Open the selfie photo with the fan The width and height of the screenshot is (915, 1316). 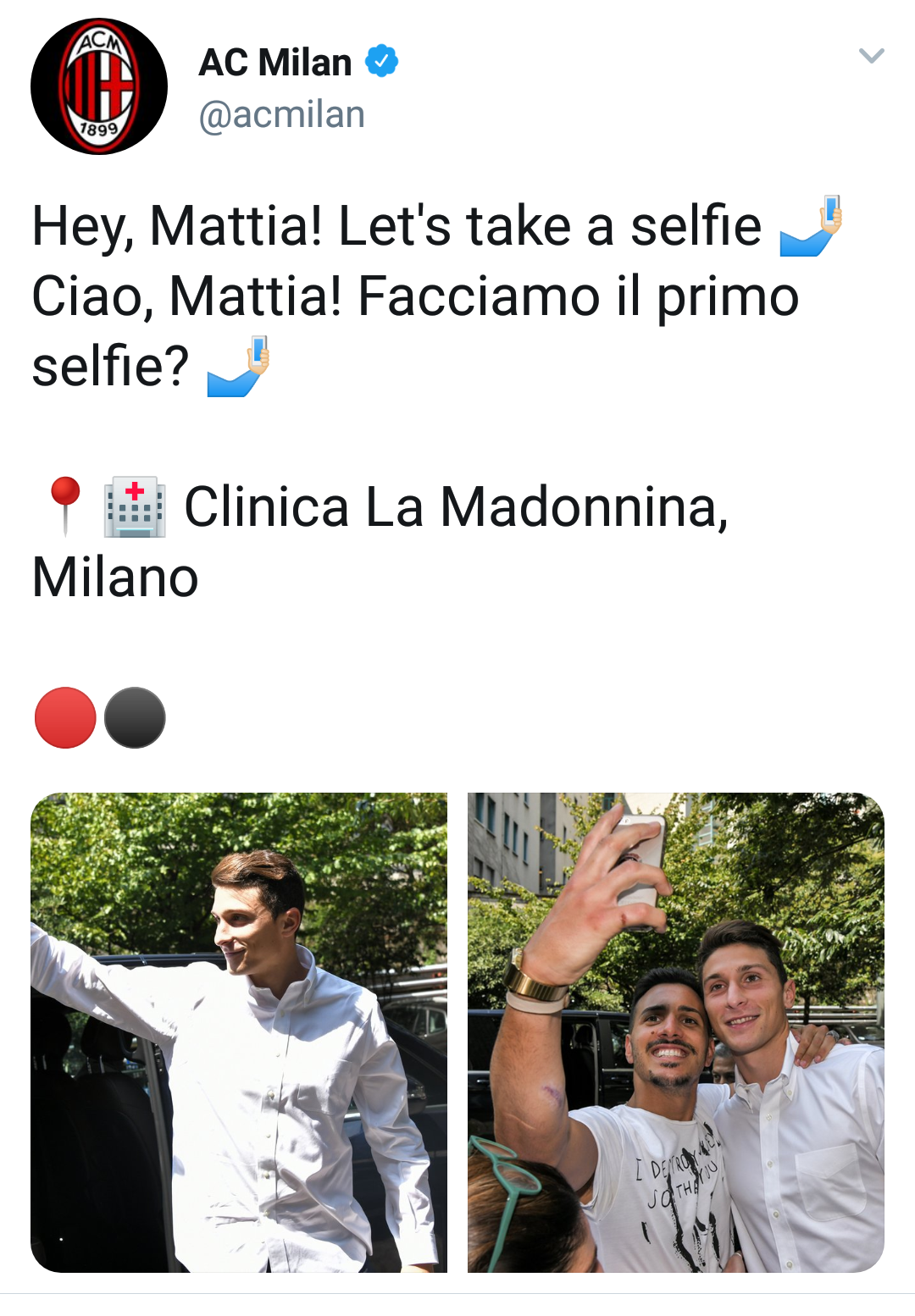pyautogui.click(x=675, y=1031)
